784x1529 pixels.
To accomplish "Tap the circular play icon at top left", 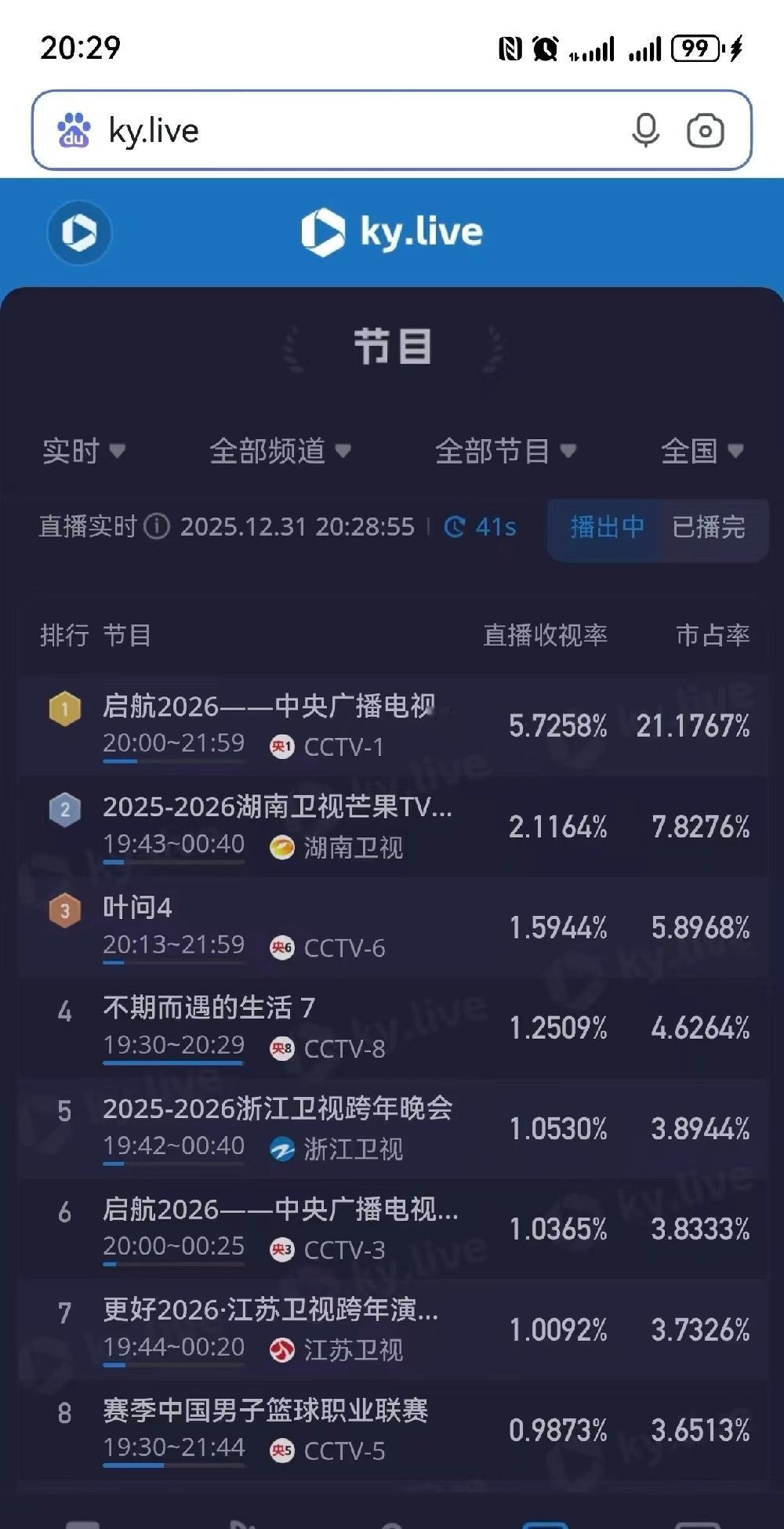I will pyautogui.click(x=78, y=233).
